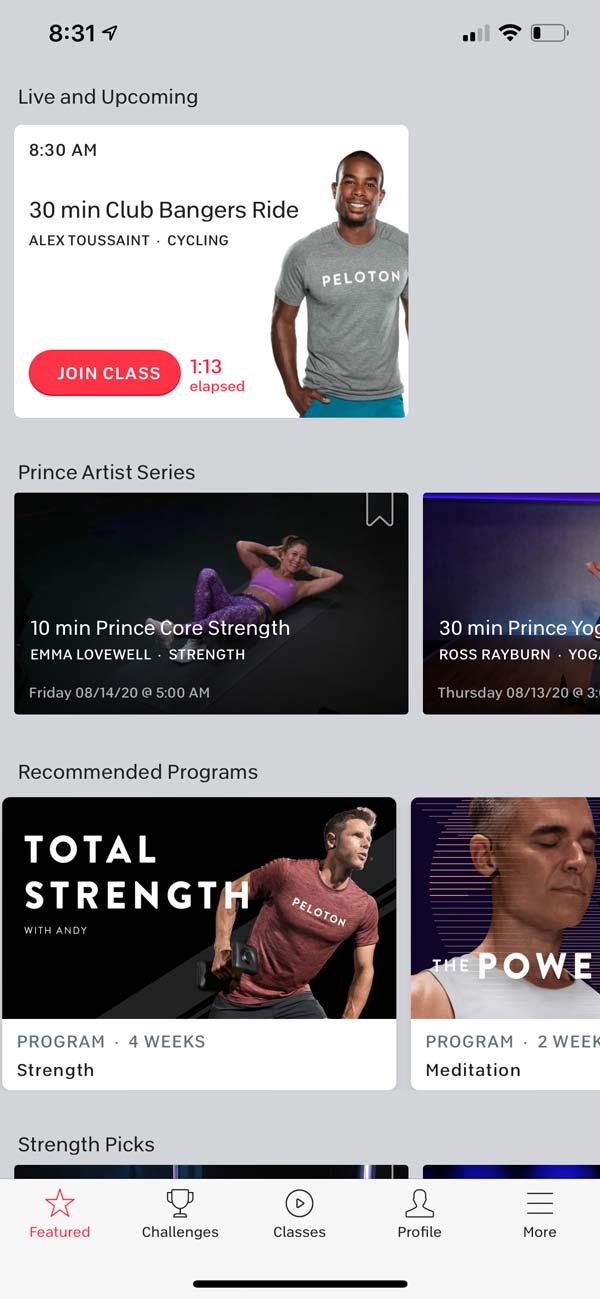Bookmark the 10 min Prince Core Strength class

tap(379, 509)
